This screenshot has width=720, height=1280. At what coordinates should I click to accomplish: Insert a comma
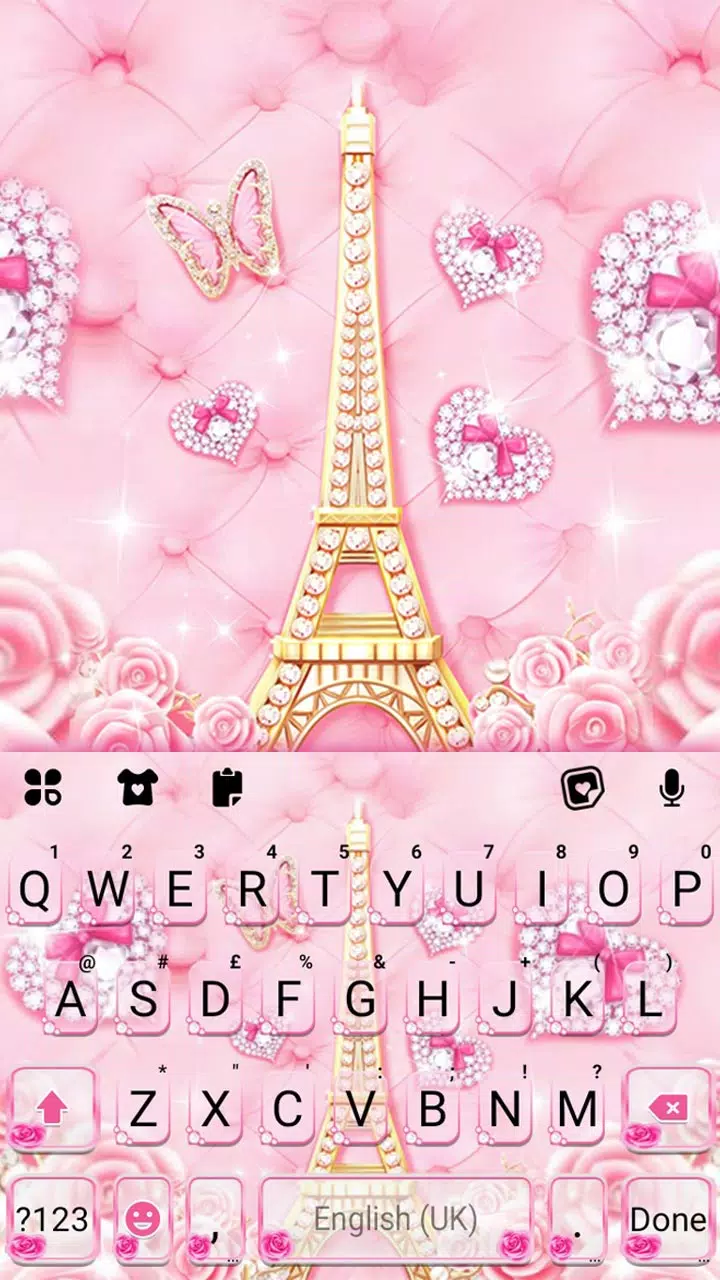[x=215, y=1219]
